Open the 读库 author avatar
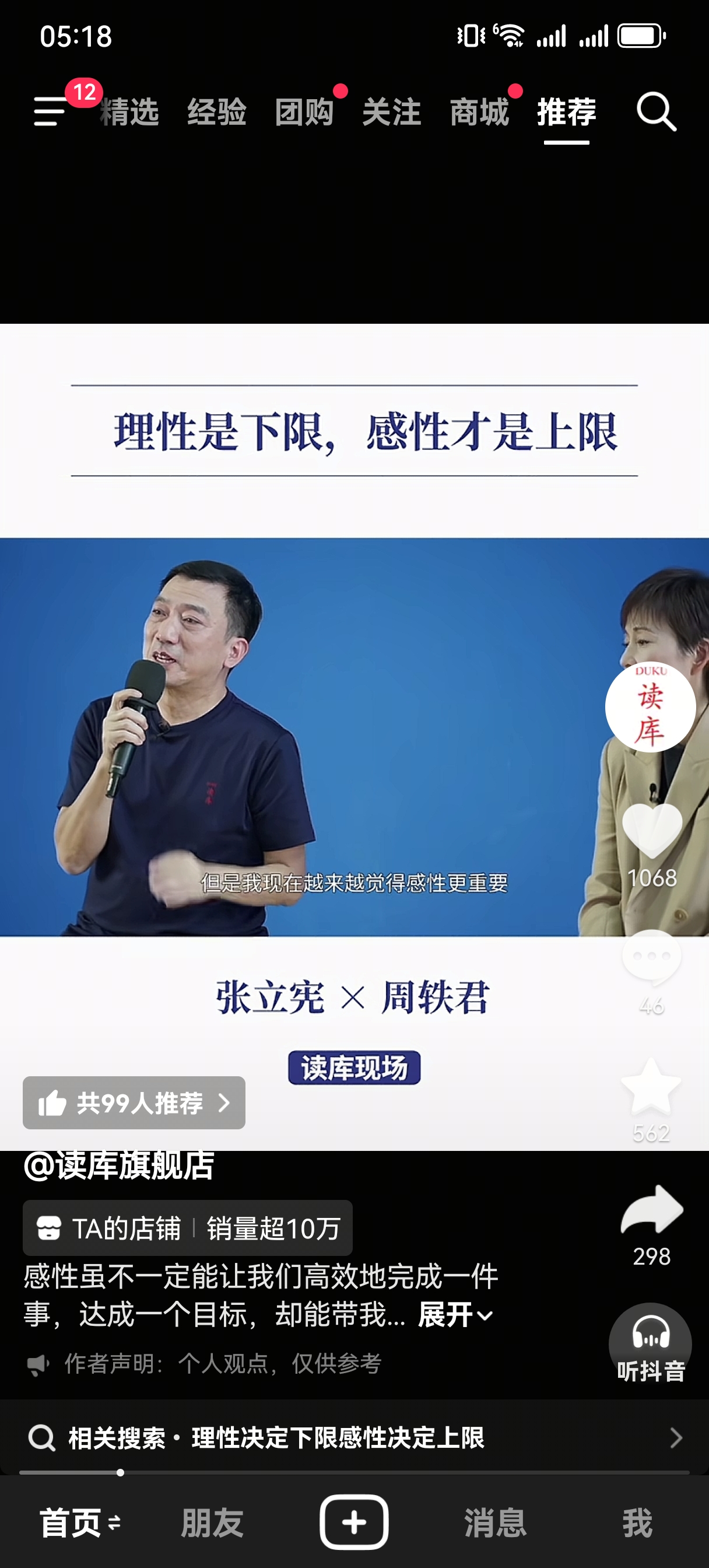The height and width of the screenshot is (1568, 709). pos(651,706)
